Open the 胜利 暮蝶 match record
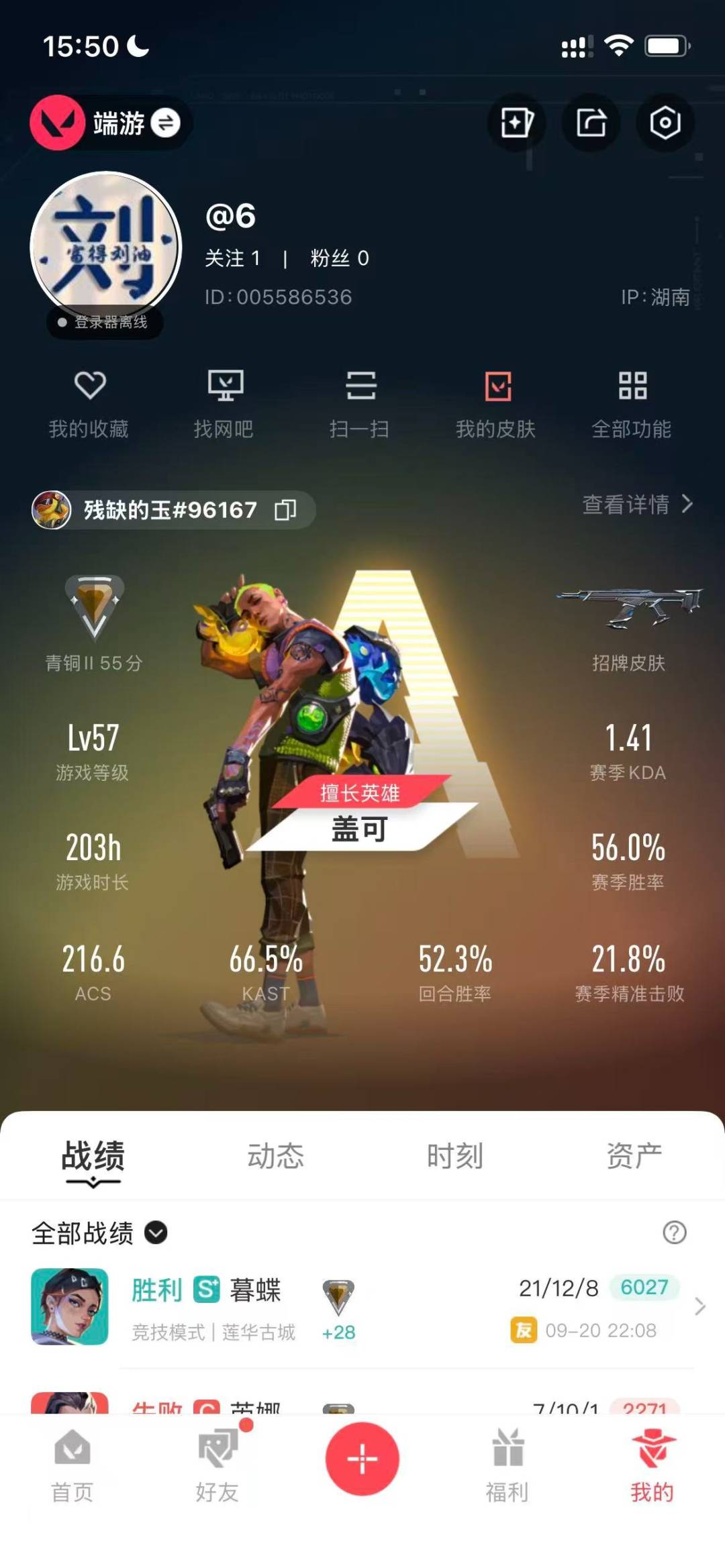This screenshot has height=1568, width=725. point(362,1307)
